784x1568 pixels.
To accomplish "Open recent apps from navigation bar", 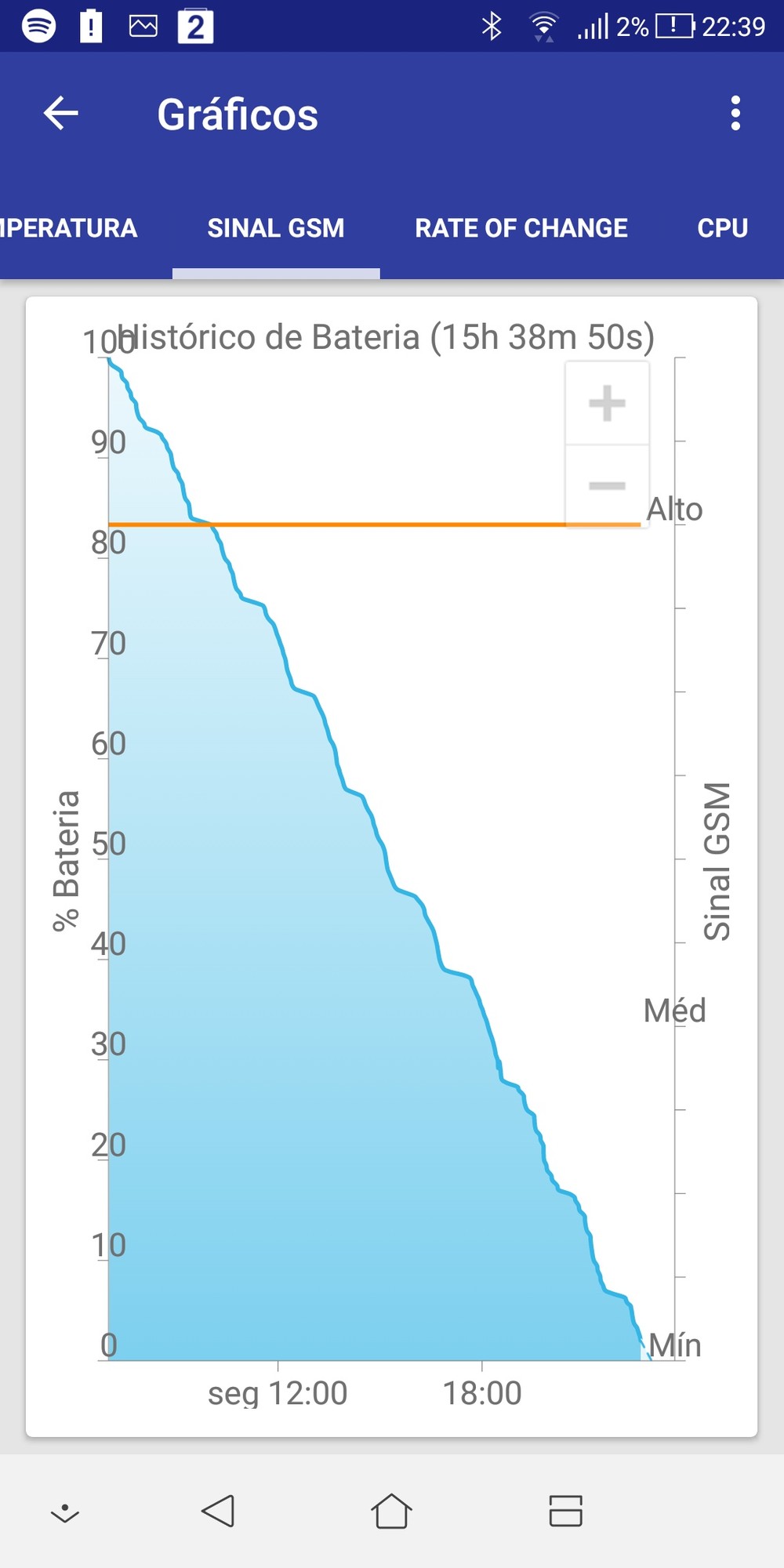I will click(565, 1511).
